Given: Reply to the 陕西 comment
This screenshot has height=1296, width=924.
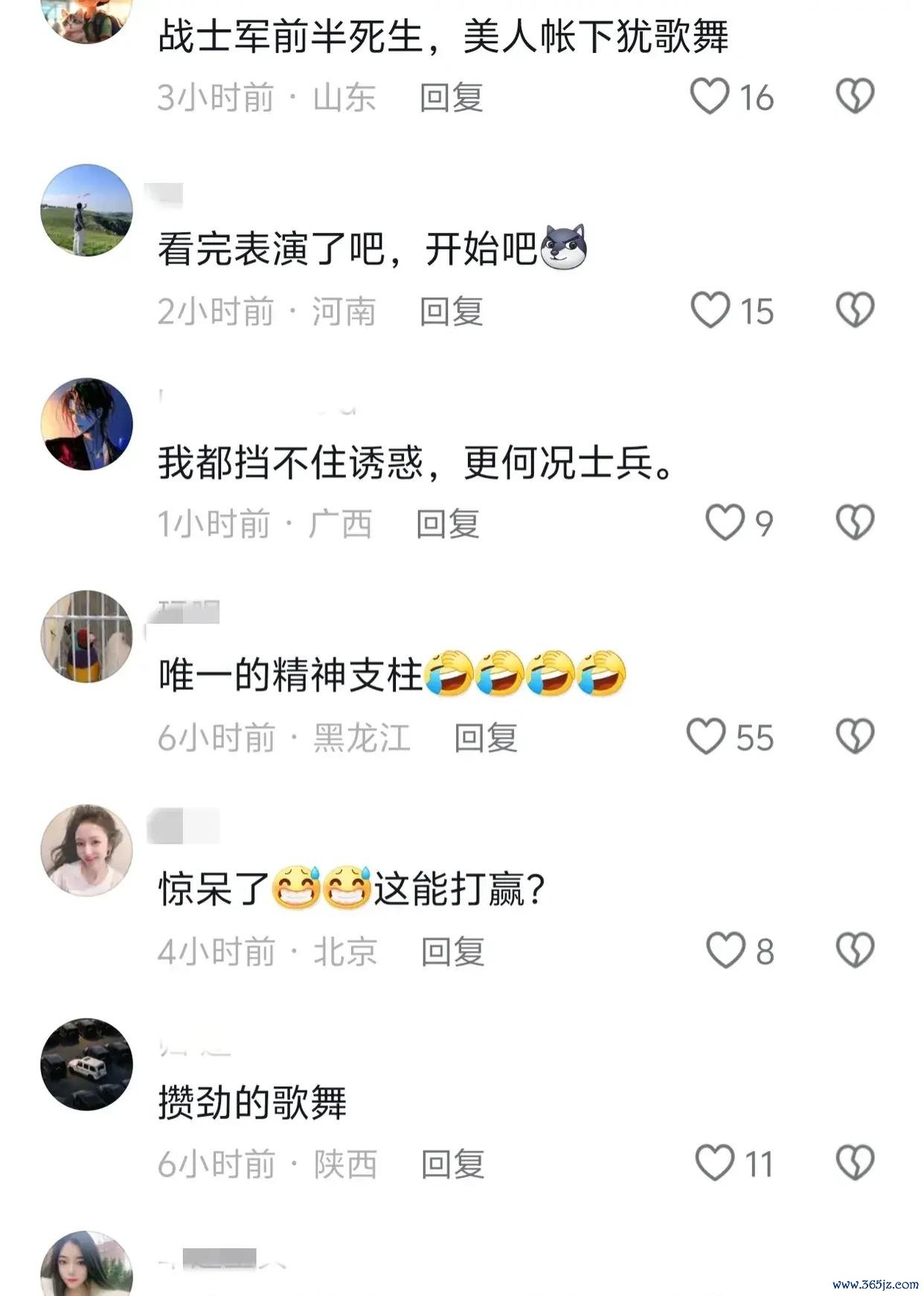Looking at the screenshot, I should point(452,1164).
